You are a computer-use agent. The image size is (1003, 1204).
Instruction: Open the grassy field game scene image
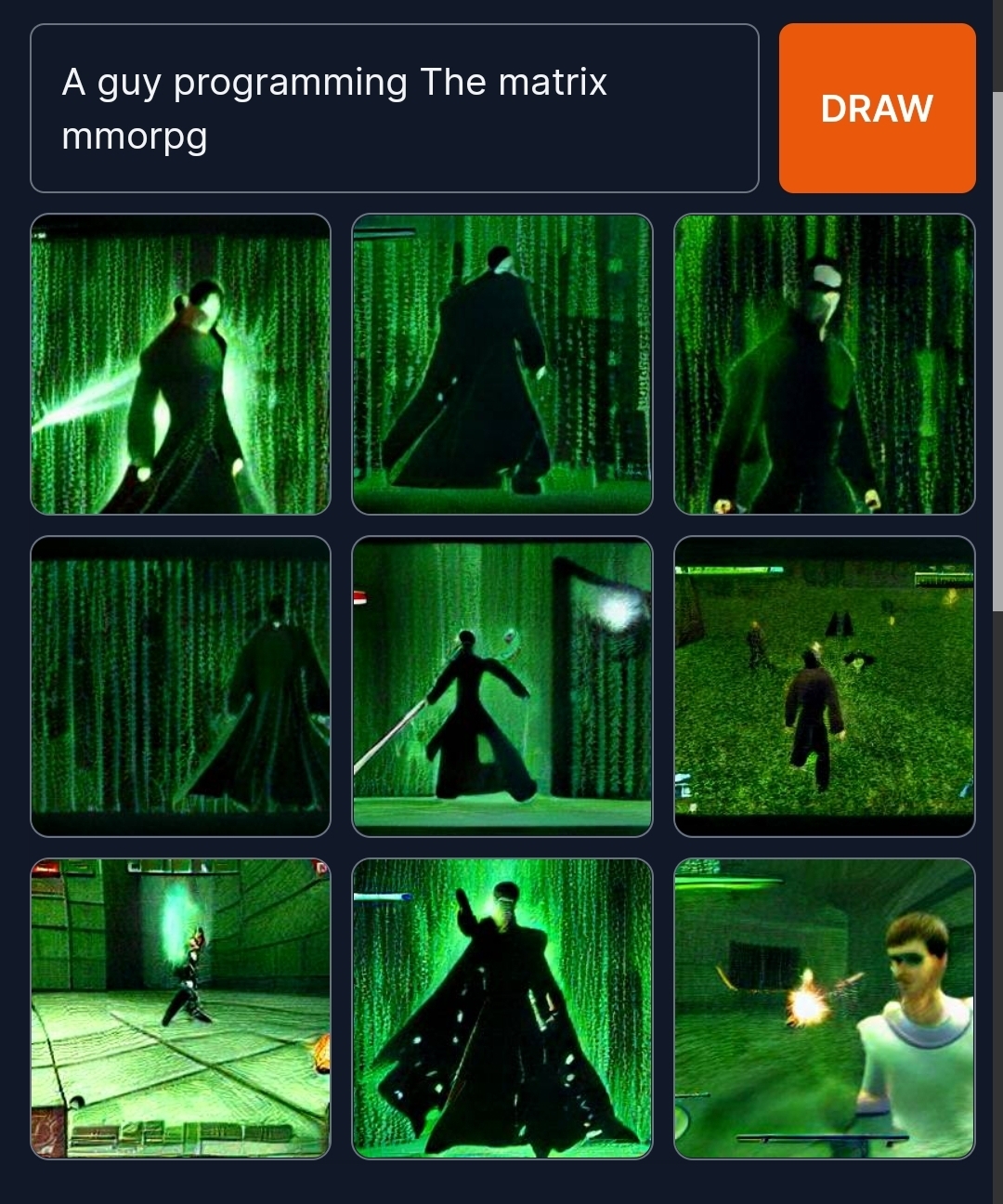(x=824, y=687)
